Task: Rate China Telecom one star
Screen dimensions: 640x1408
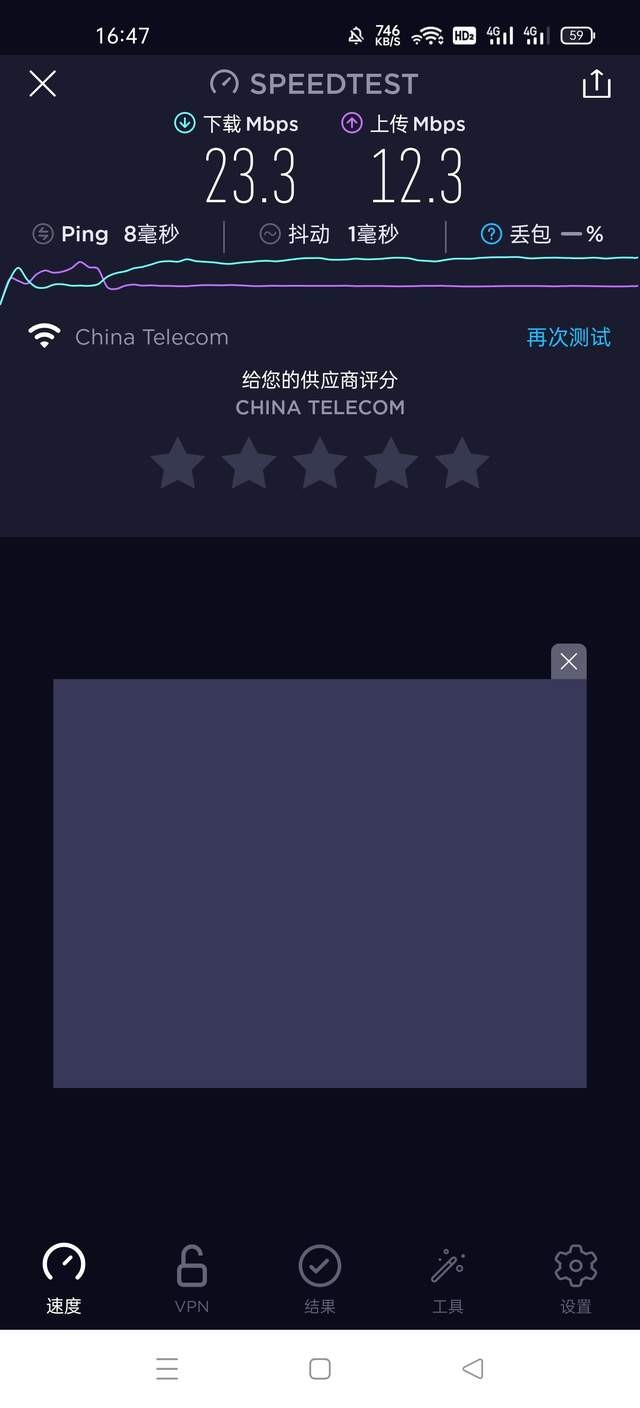Action: [177, 464]
